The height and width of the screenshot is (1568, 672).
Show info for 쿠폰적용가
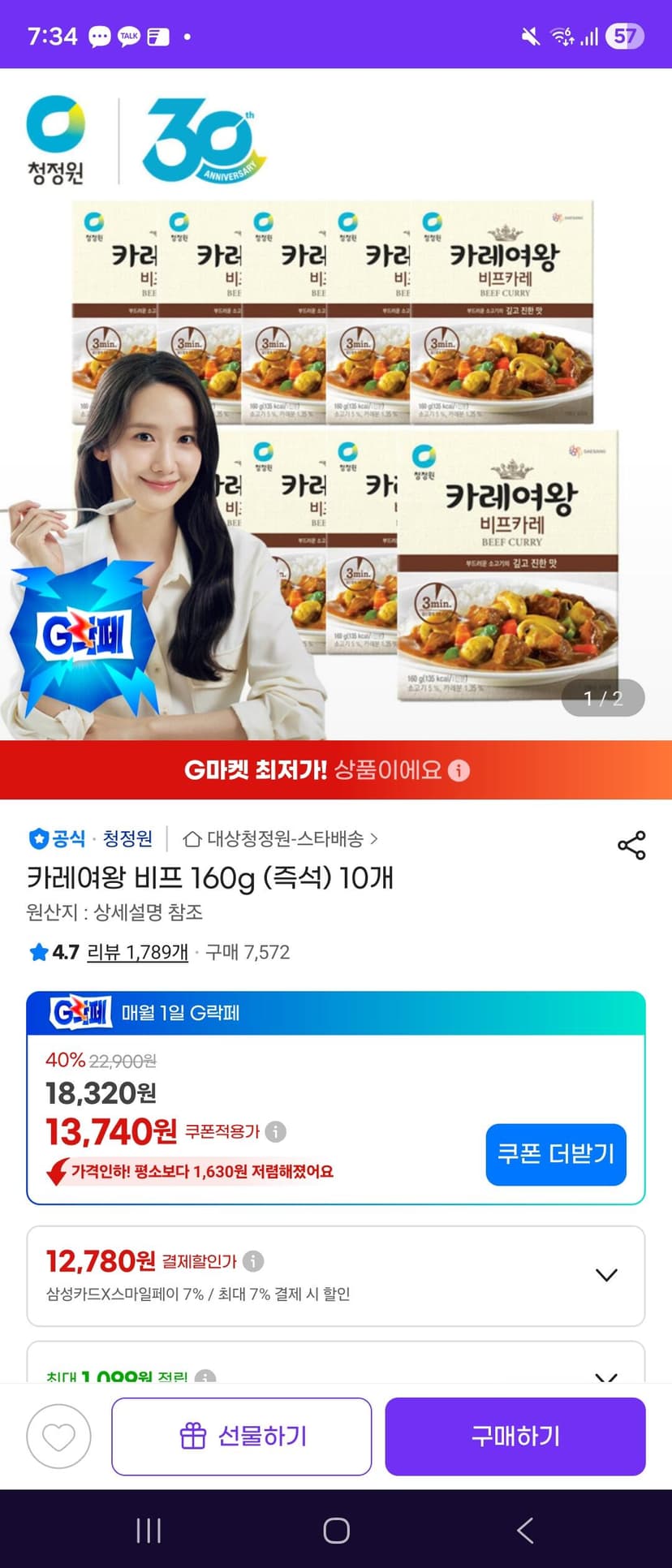click(276, 1131)
